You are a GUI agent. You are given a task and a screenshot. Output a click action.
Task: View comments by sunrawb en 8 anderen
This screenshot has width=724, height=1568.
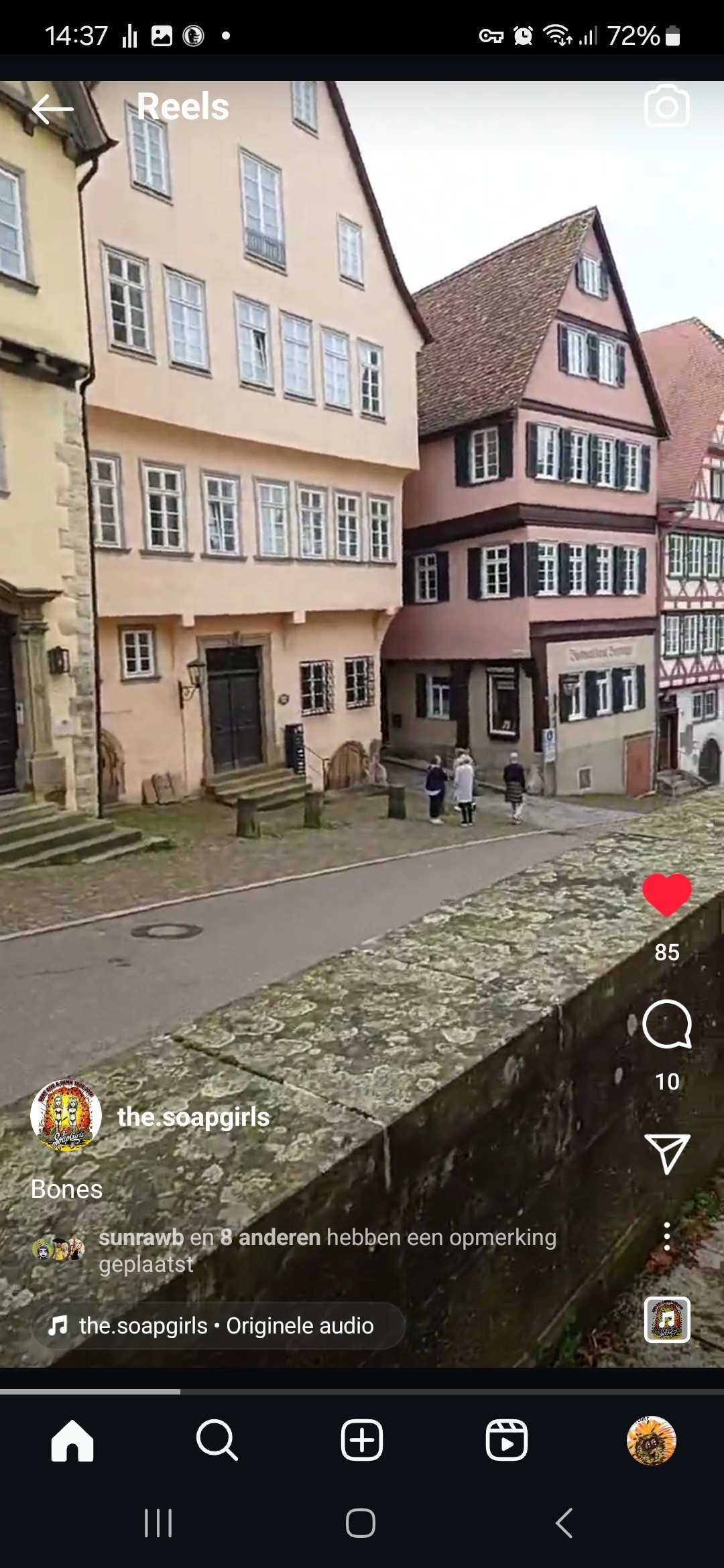(x=326, y=1249)
